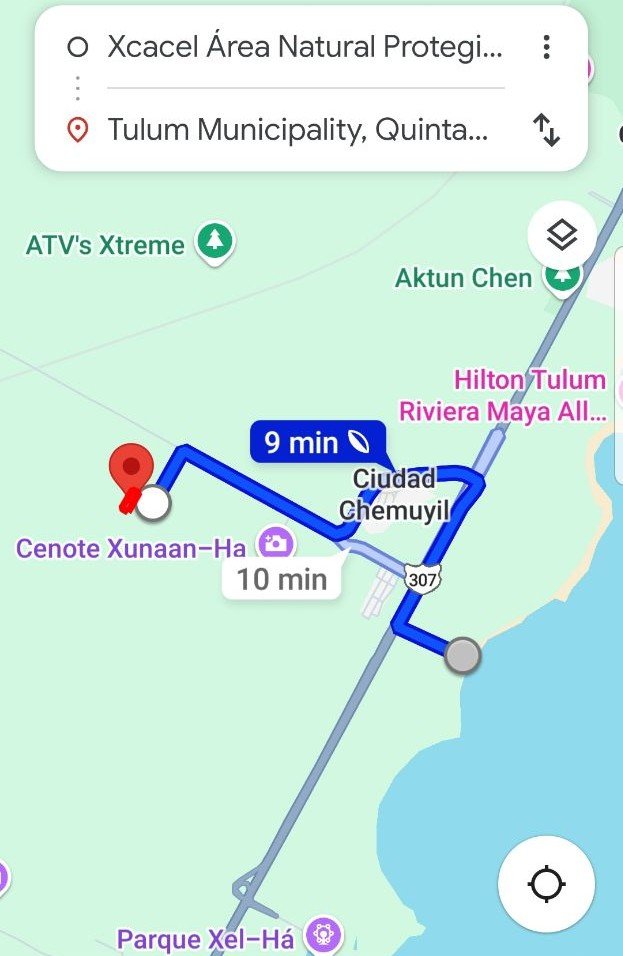Screen dimensions: 623x956
Task: Swap the start and destination points
Action: tap(546, 130)
